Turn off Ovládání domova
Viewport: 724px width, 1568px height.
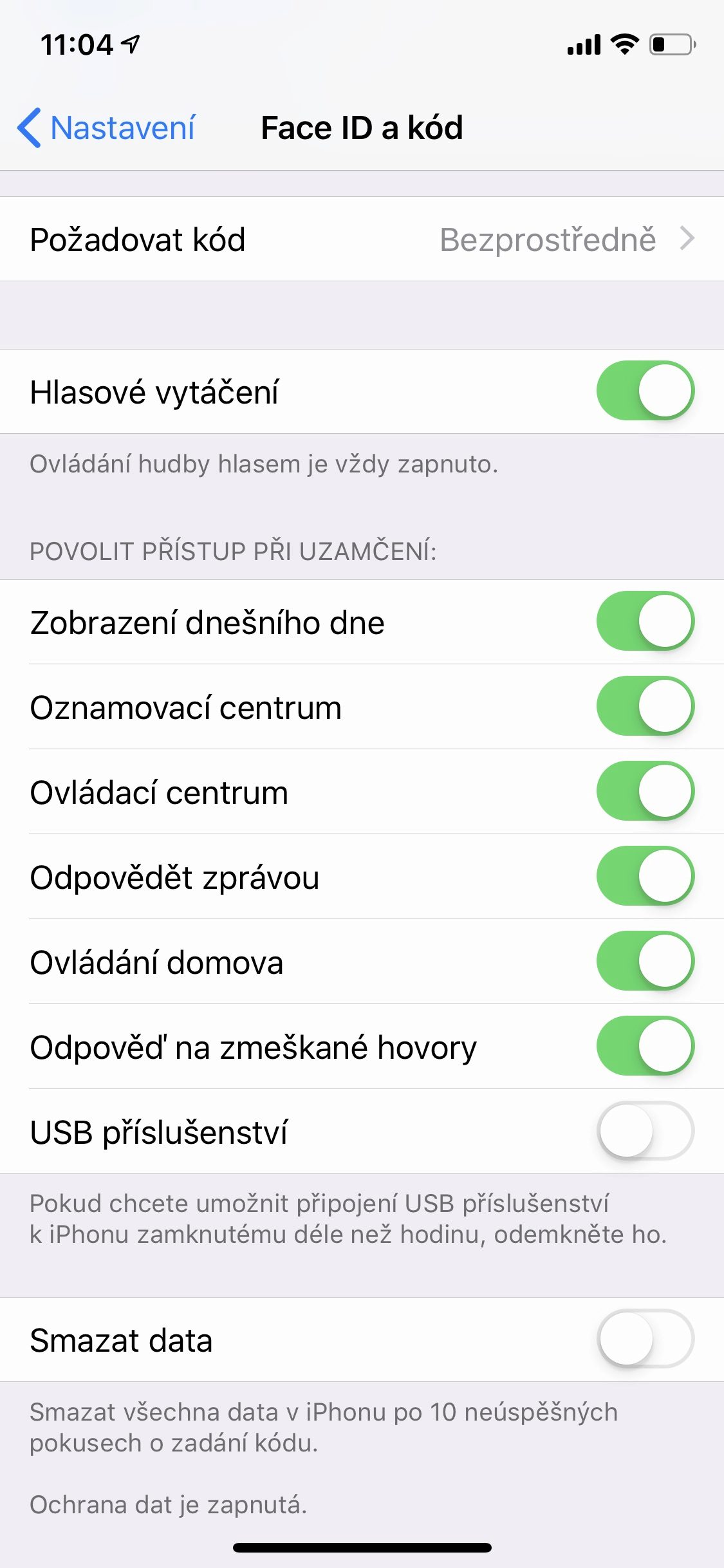tap(645, 961)
